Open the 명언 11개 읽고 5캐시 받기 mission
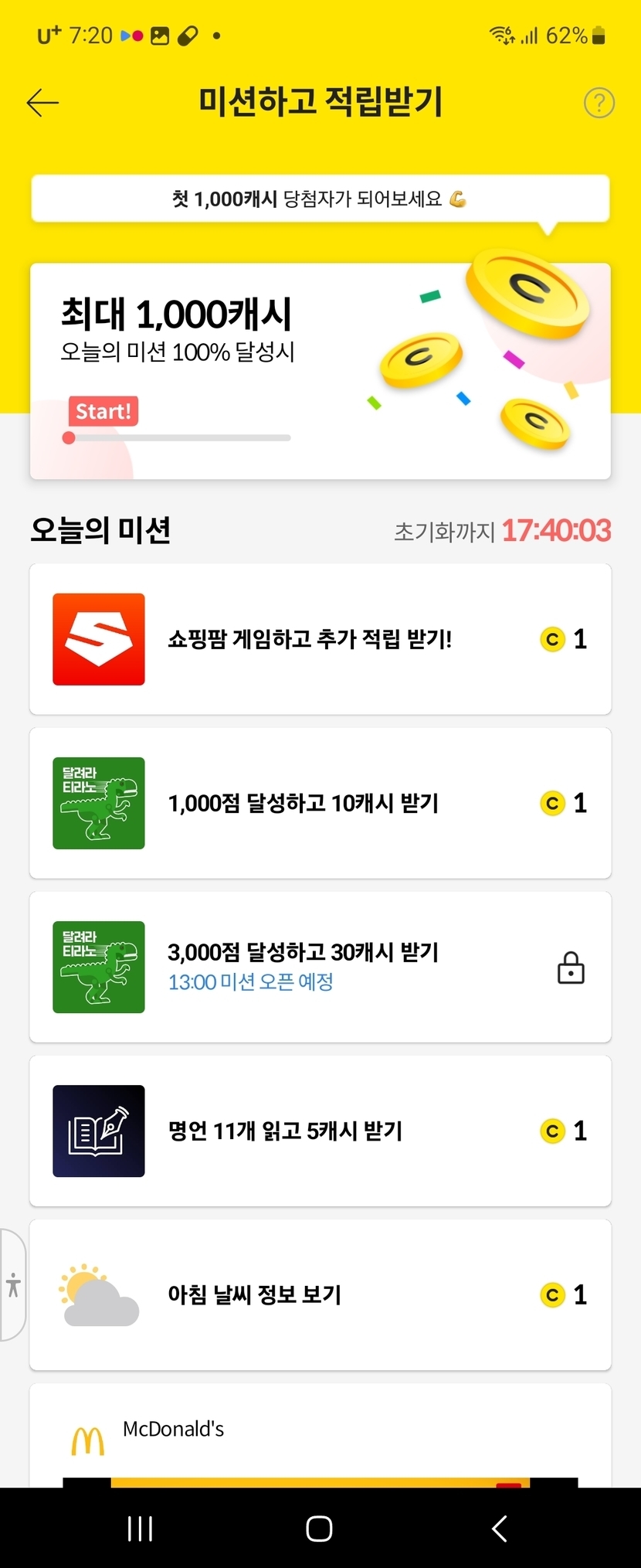Screen dimensions: 641x1568 [x=320, y=1131]
